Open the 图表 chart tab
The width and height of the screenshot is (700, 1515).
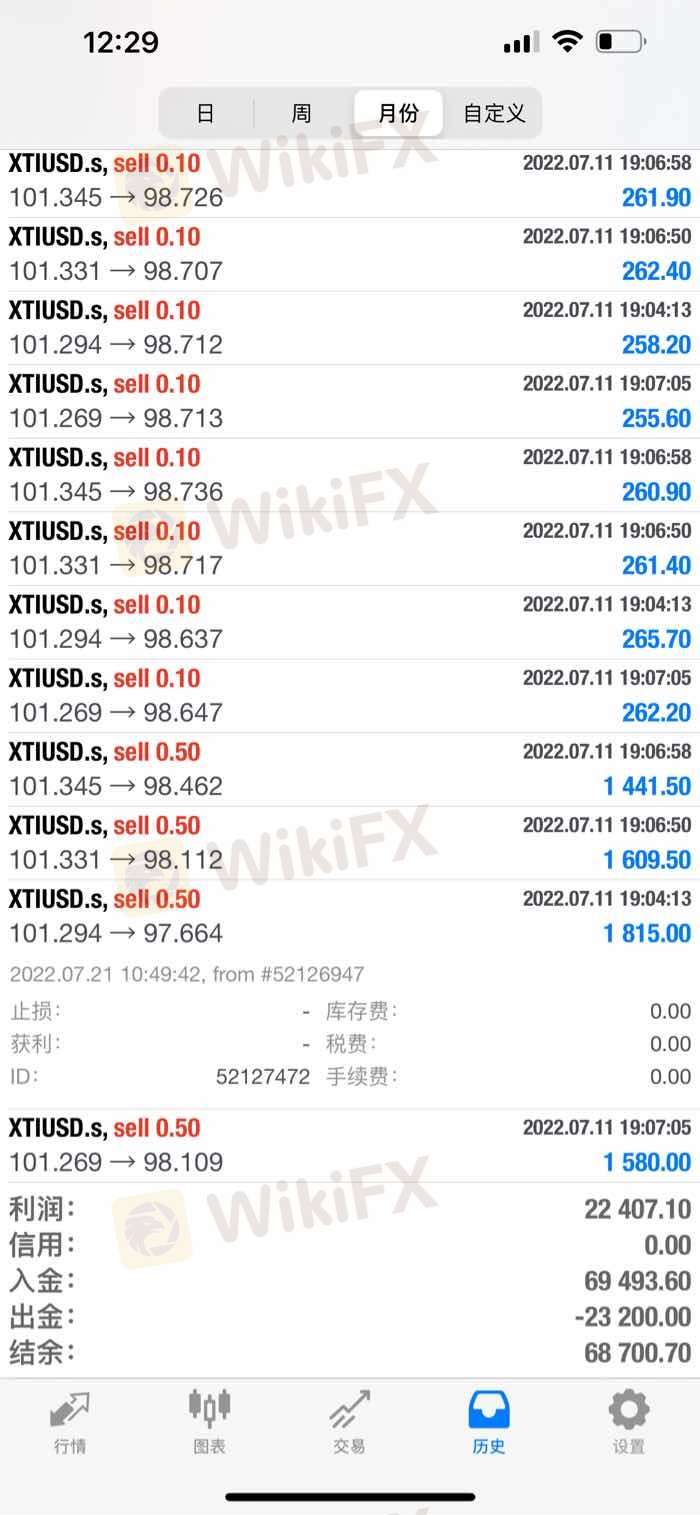[210, 1422]
